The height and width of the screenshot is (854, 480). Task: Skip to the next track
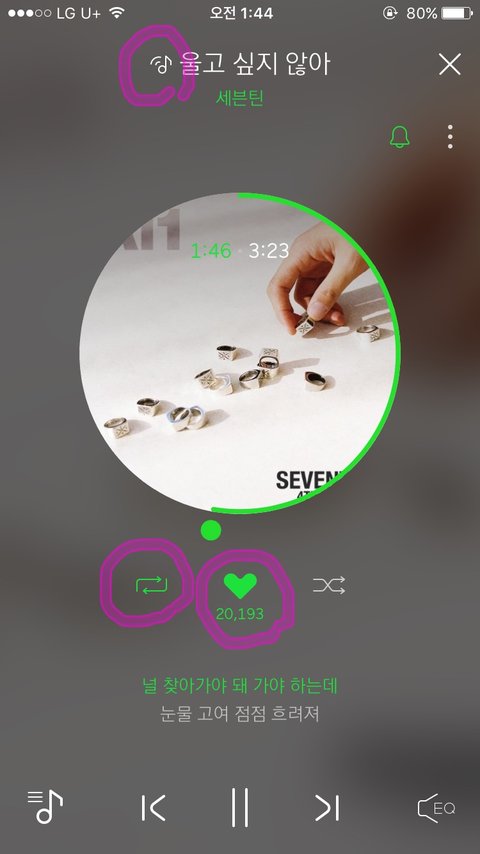point(327,808)
